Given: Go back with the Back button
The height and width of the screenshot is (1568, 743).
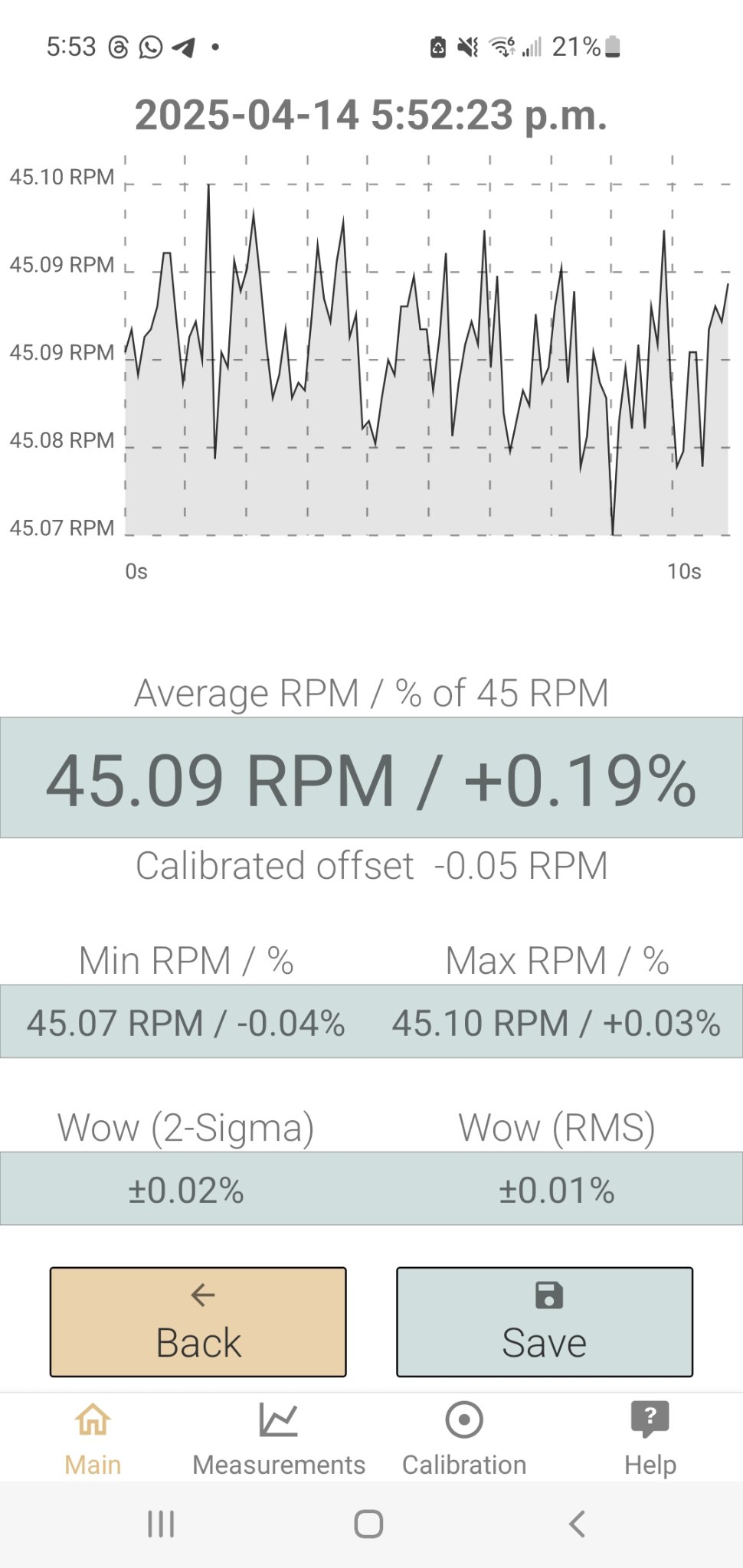Looking at the screenshot, I should (x=198, y=1321).
